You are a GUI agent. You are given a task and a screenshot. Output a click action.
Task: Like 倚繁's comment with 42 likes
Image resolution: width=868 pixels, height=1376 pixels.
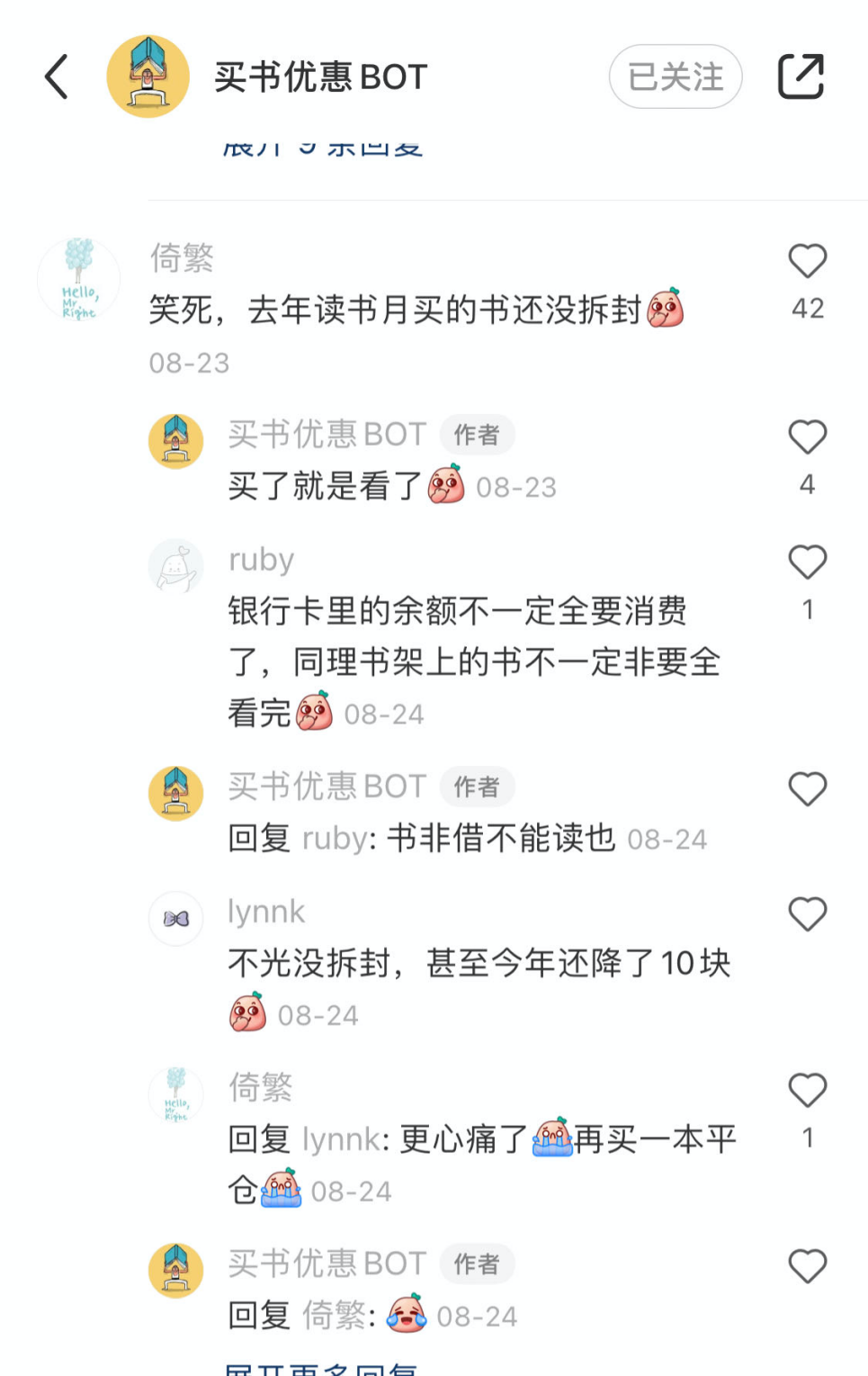pyautogui.click(x=807, y=260)
